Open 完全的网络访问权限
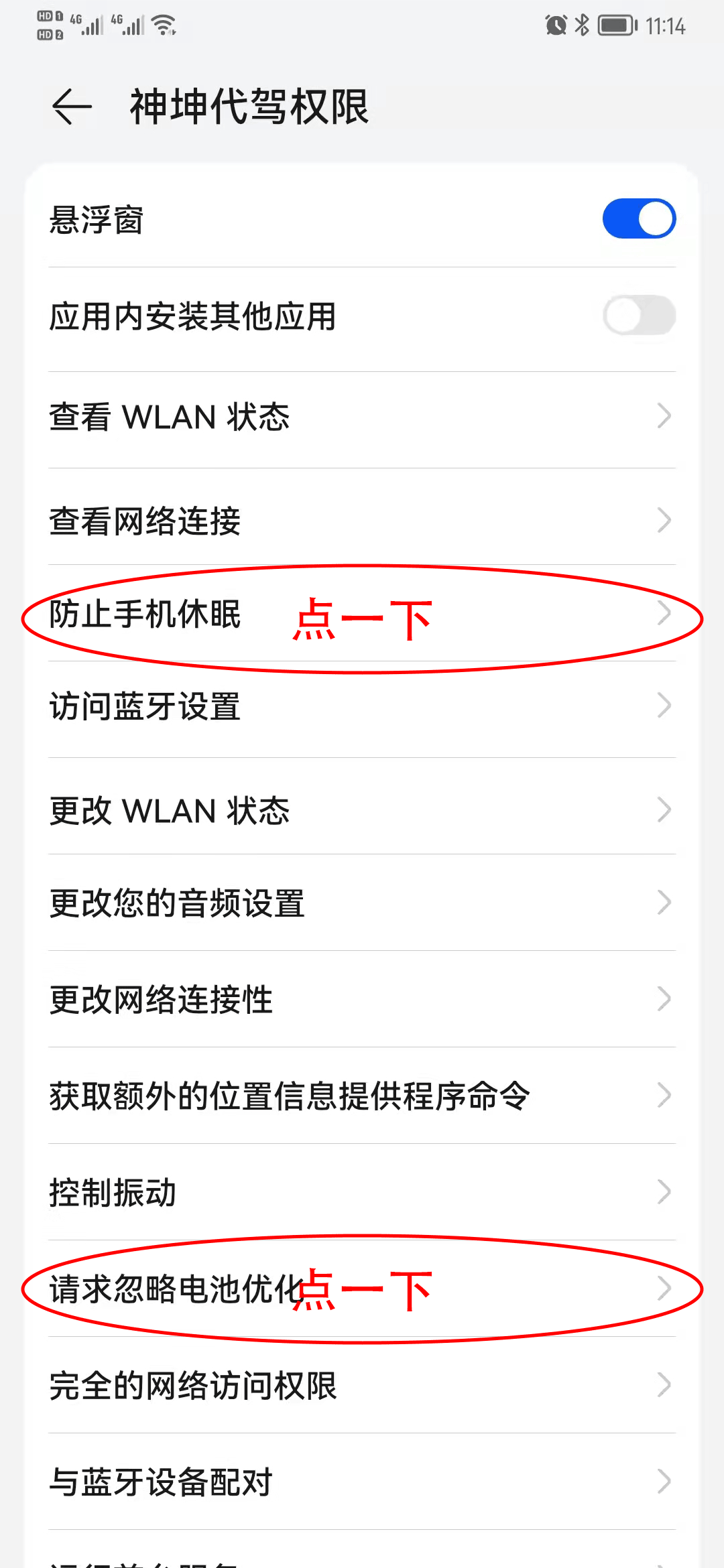The width and height of the screenshot is (724, 1568). [x=362, y=1385]
